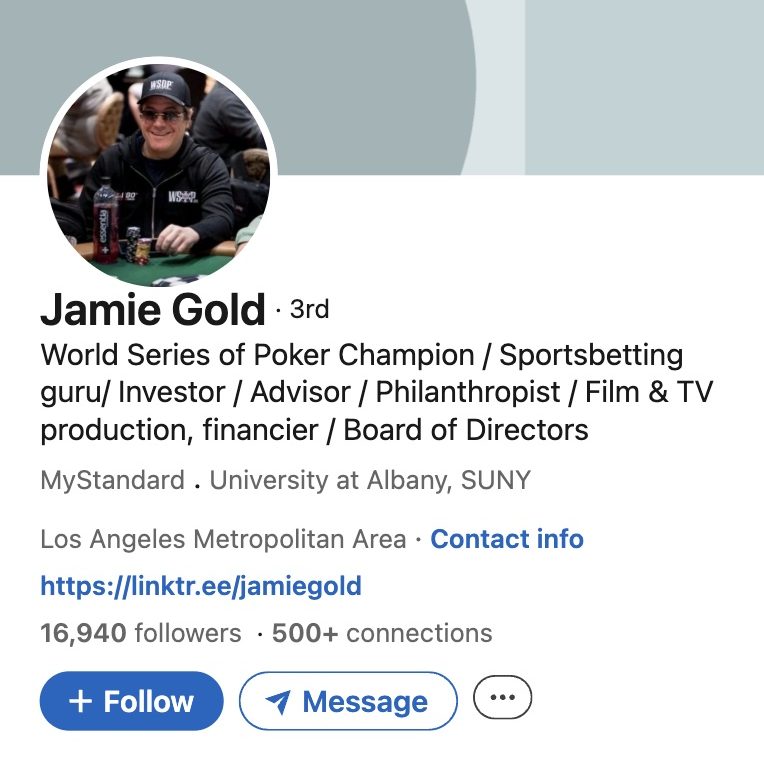Open the more options menu
This screenshot has width=764, height=763.
click(x=502, y=699)
